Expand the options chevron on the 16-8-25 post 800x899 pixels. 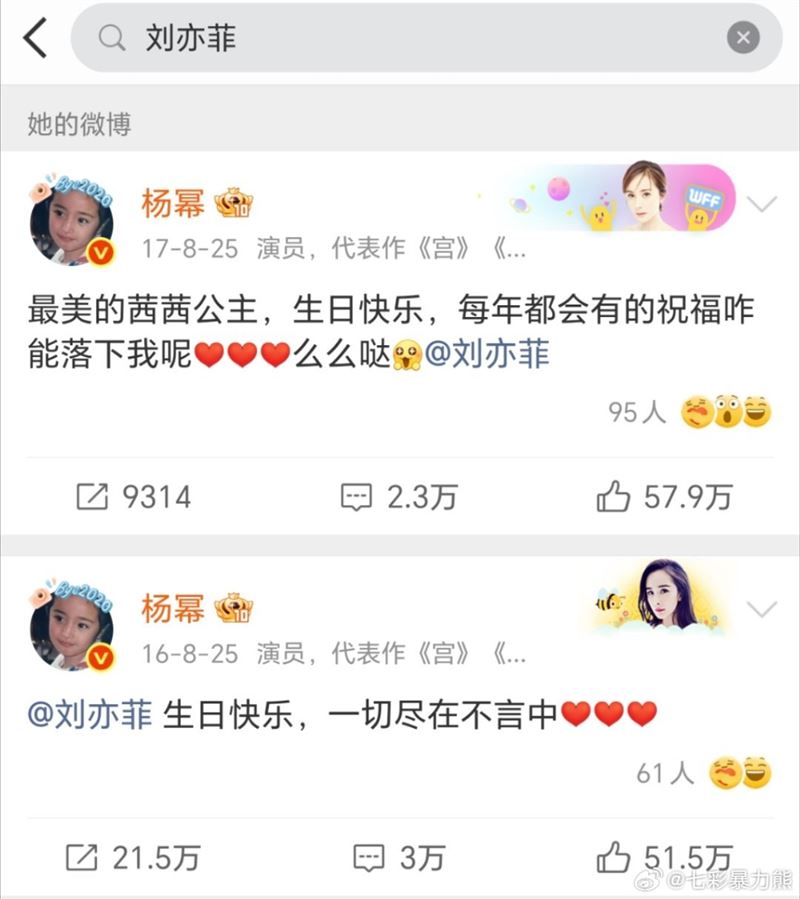[x=762, y=609]
